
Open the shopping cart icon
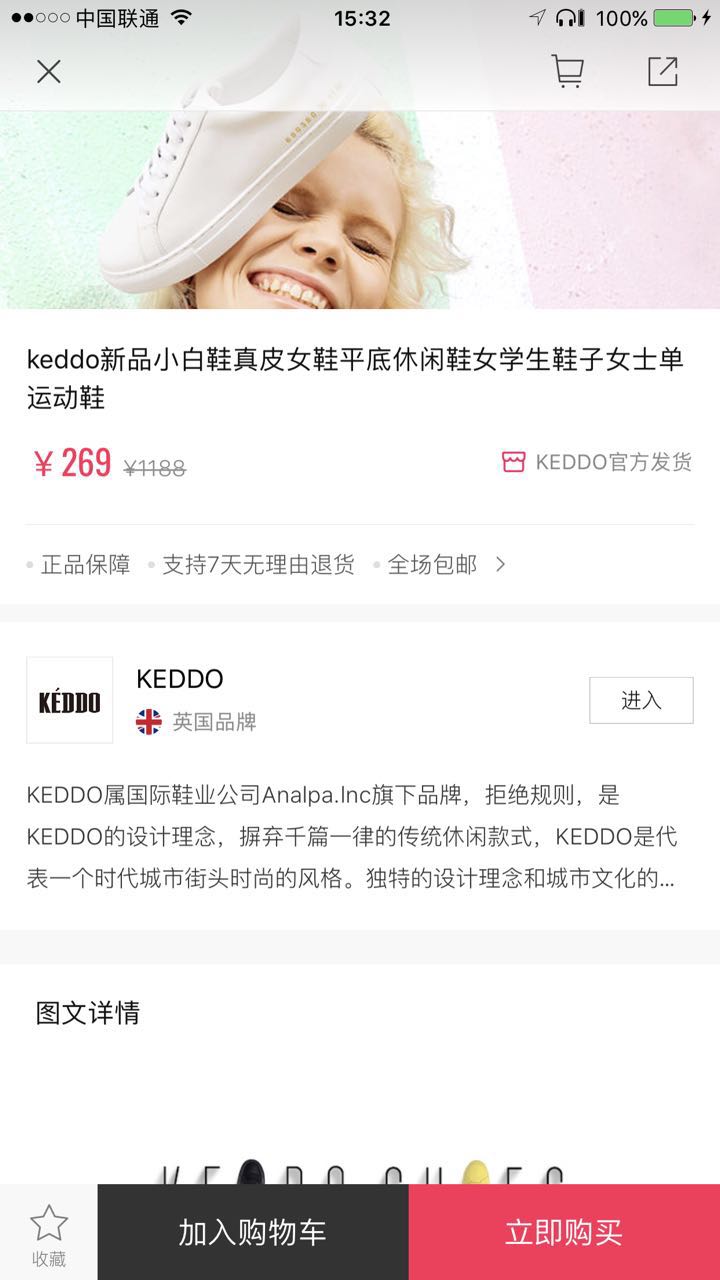point(568,71)
